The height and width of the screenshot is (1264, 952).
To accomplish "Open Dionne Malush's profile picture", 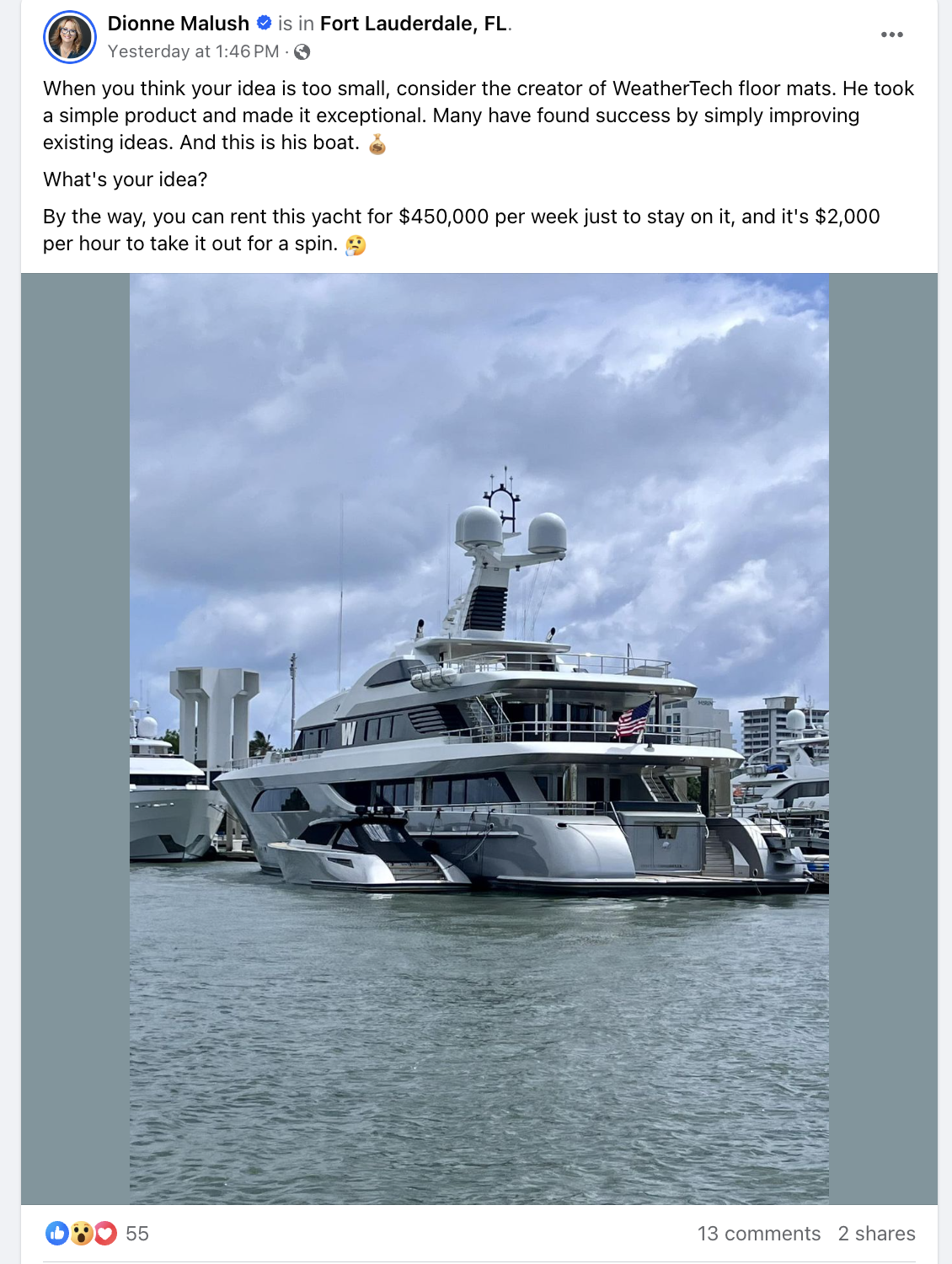I will pos(70,37).
